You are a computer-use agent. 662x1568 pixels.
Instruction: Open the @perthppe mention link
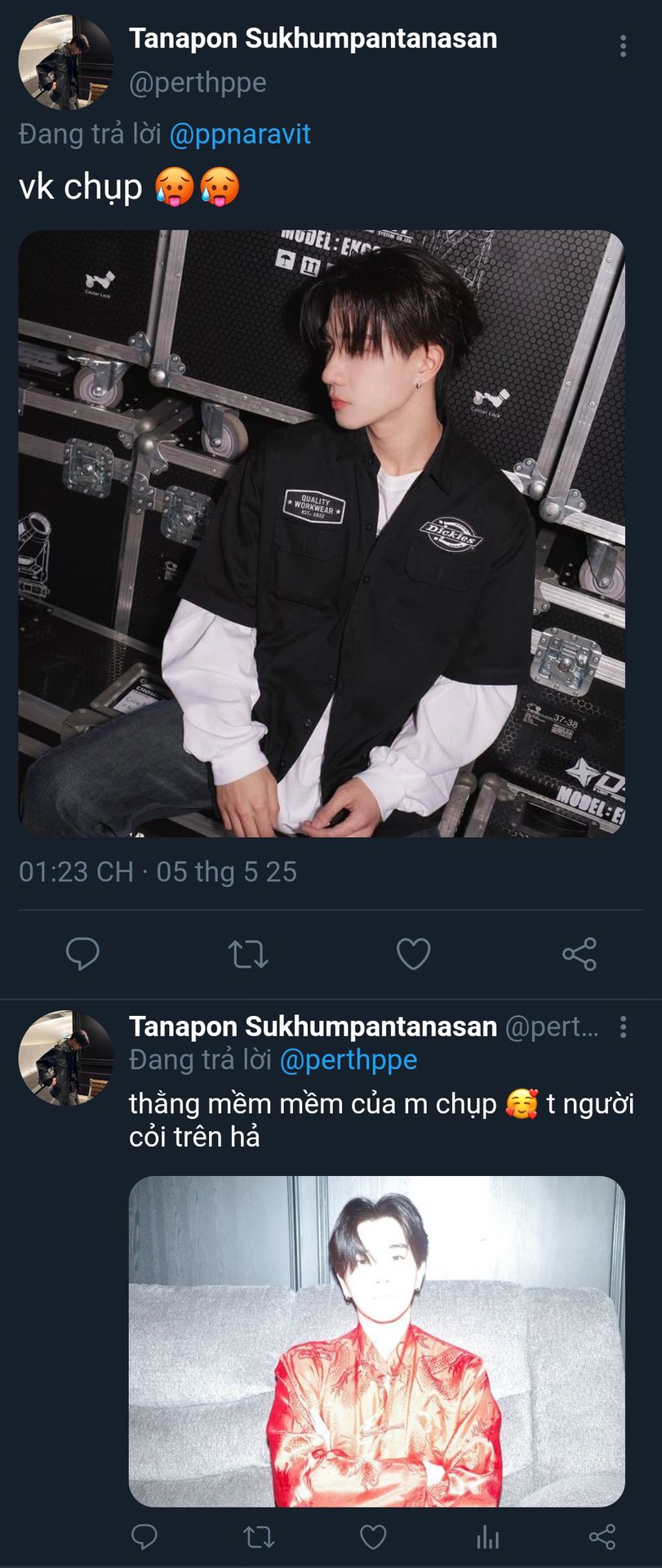[348, 1060]
